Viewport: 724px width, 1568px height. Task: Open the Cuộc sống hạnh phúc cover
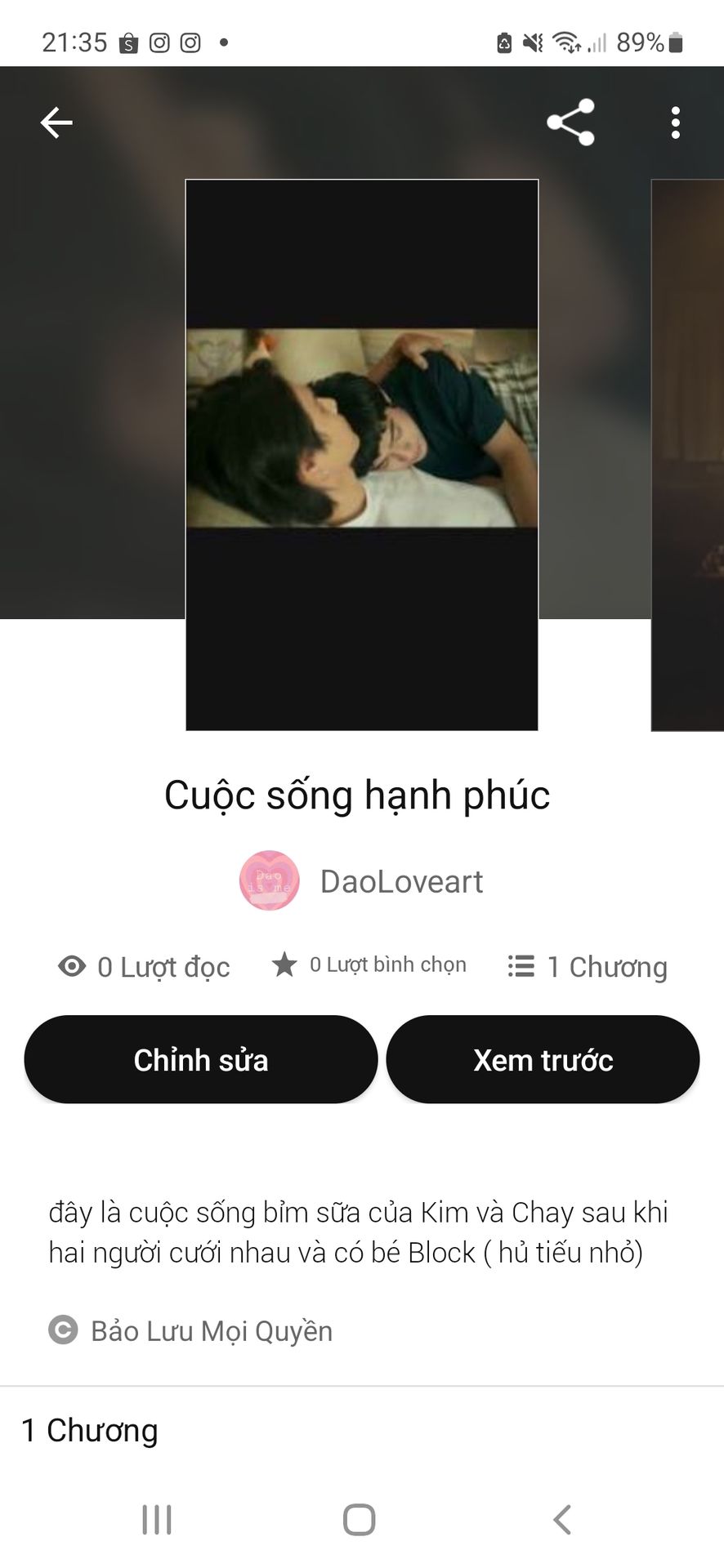[362, 454]
